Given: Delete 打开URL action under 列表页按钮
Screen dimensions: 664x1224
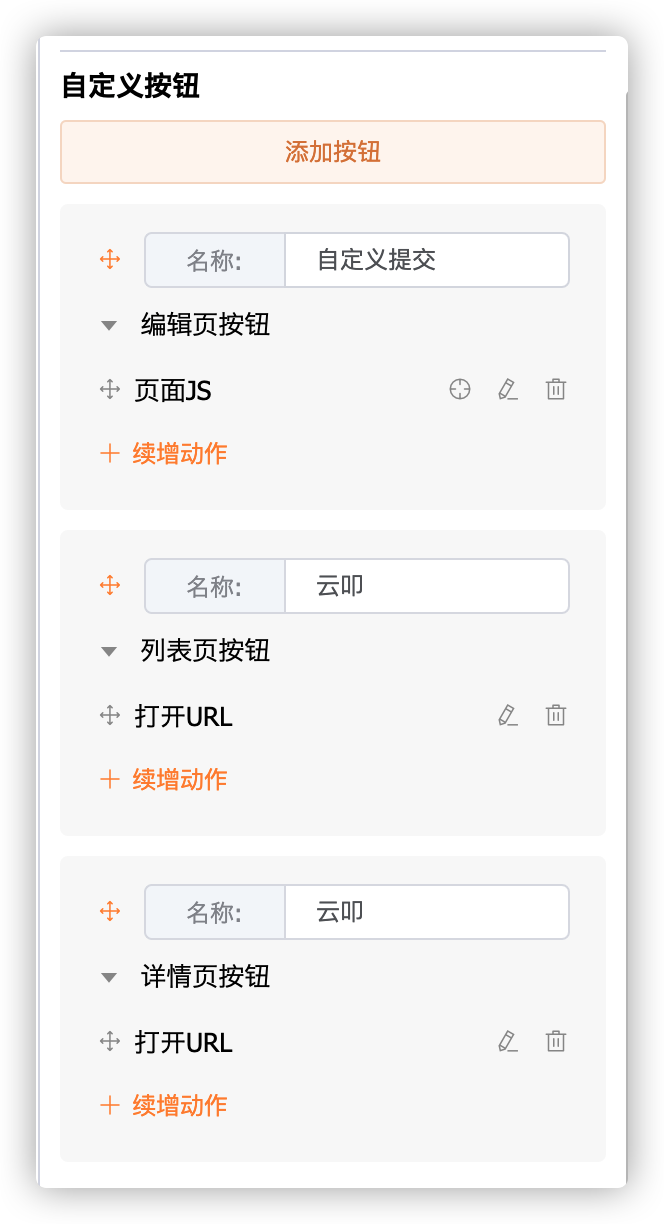Looking at the screenshot, I should pyautogui.click(x=556, y=715).
